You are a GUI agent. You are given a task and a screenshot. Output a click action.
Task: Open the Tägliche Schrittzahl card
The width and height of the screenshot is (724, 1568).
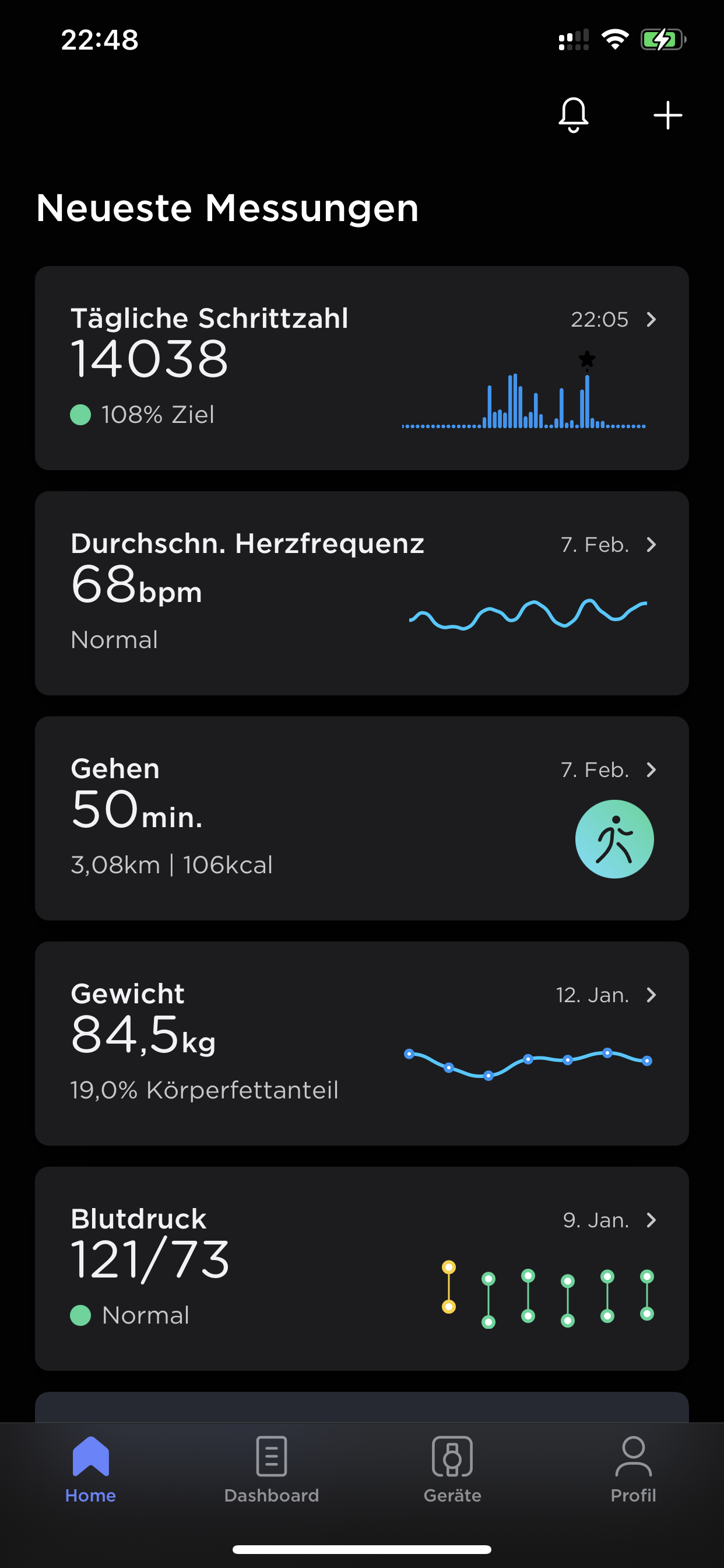361,367
